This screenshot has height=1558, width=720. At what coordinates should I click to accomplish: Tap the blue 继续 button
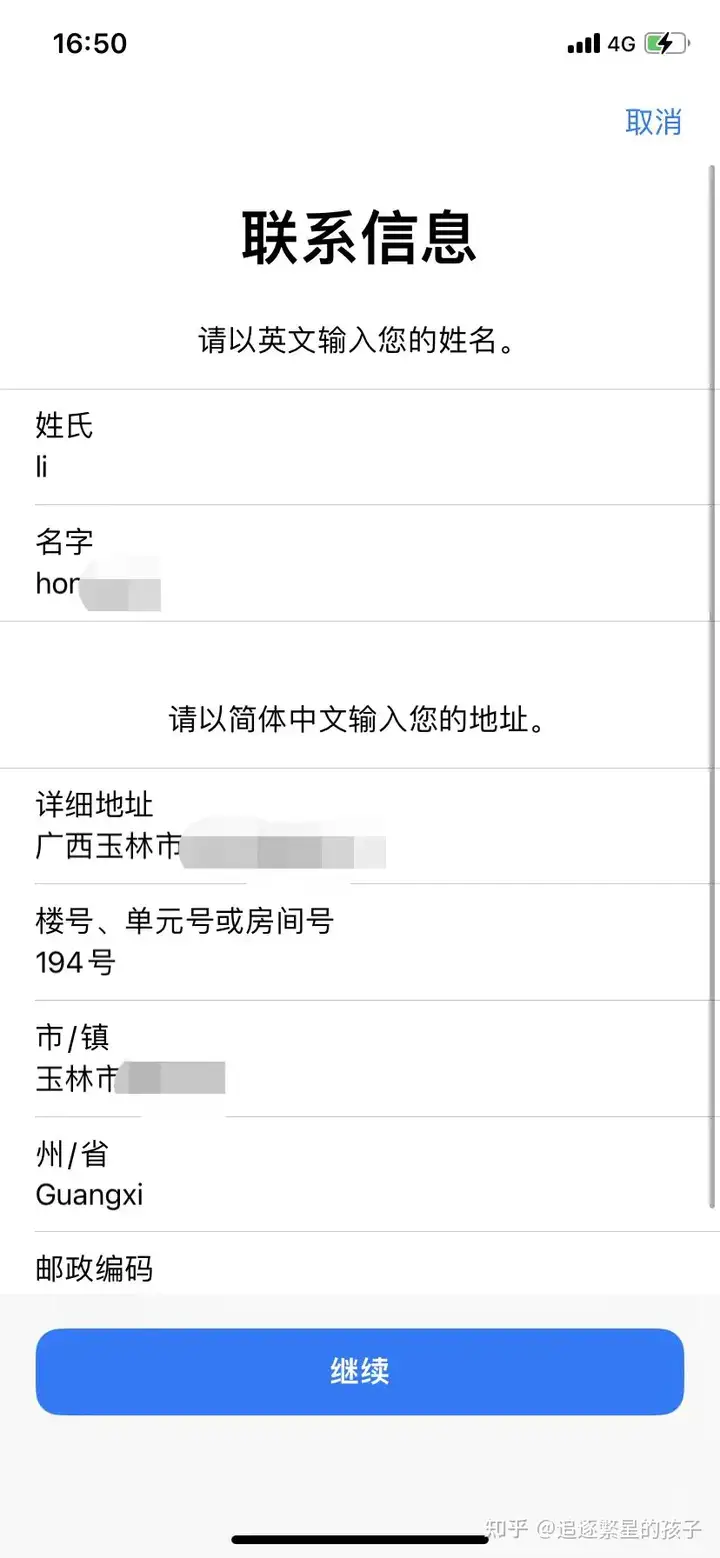pos(360,1371)
